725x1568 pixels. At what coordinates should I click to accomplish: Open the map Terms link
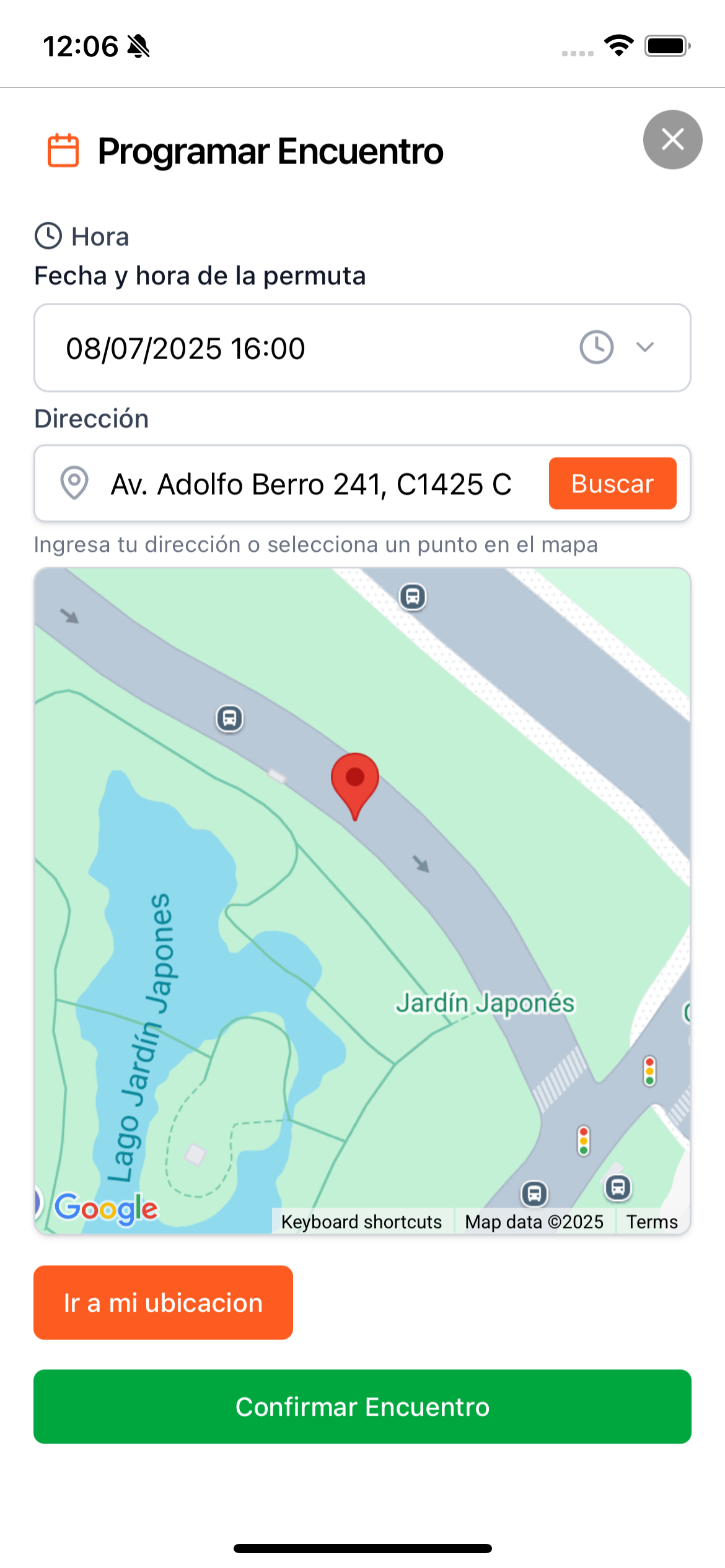(x=652, y=1221)
